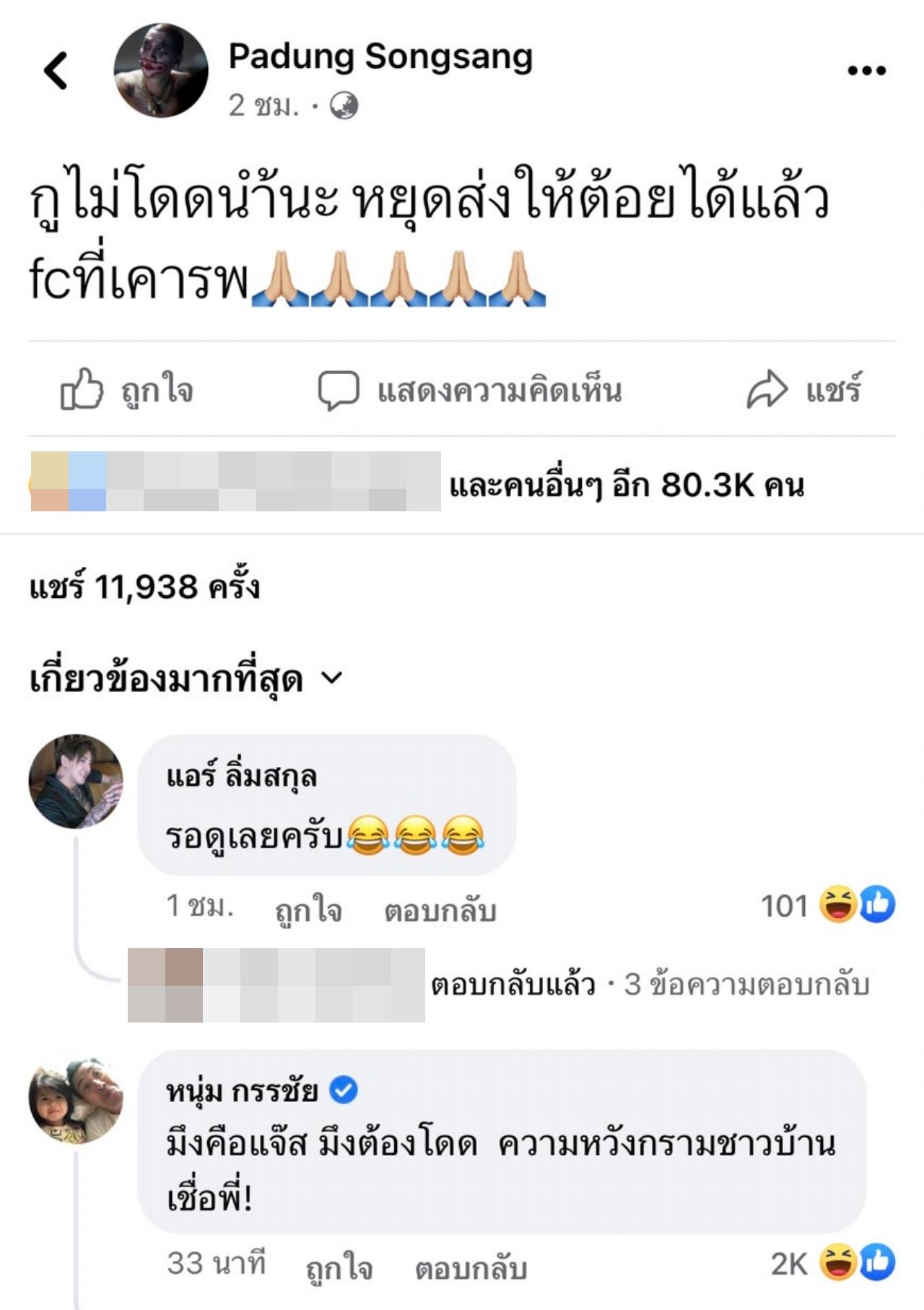Open หนุ่ม กรรชัย's profile

[242, 1091]
